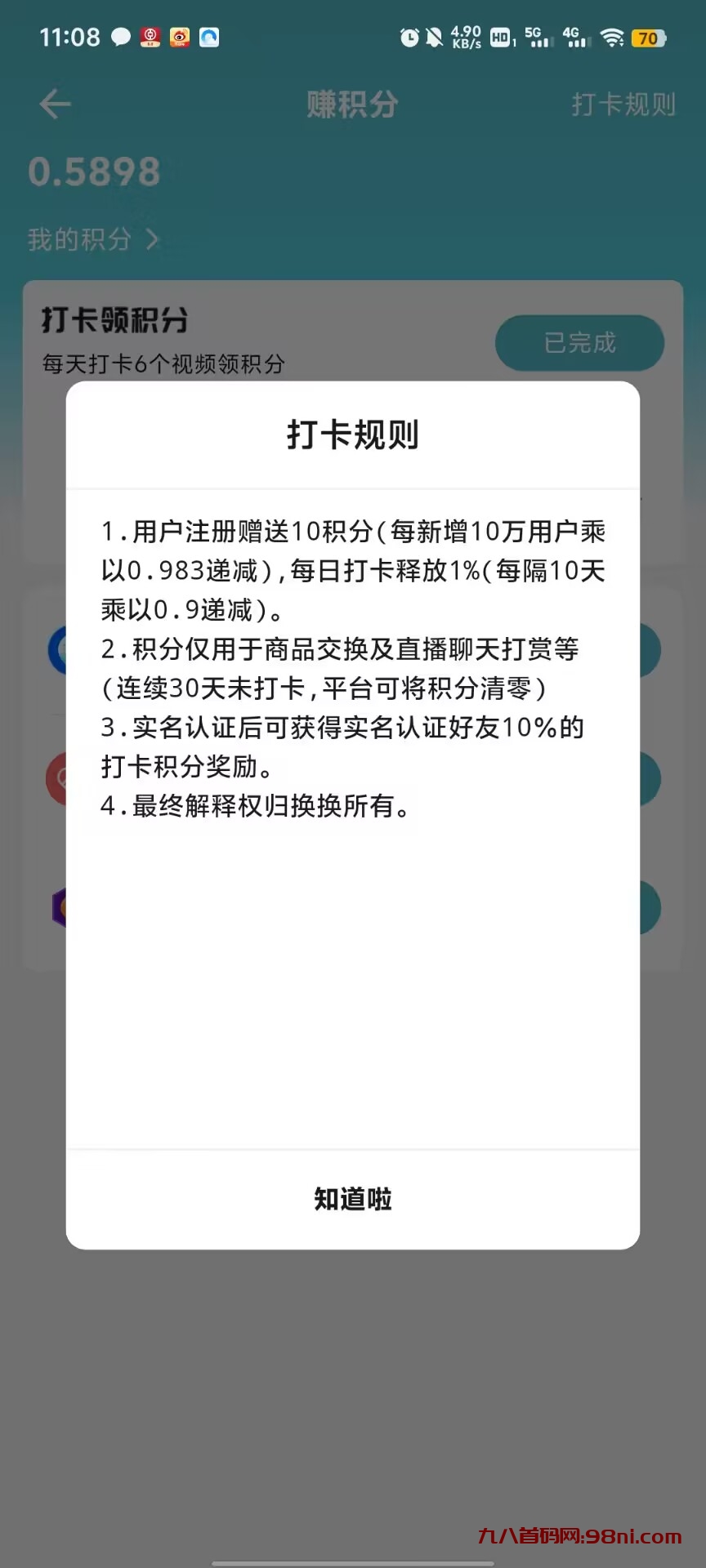Tap the 赚积分 page title
Viewport: 706px width, 1568px height.
tap(351, 105)
